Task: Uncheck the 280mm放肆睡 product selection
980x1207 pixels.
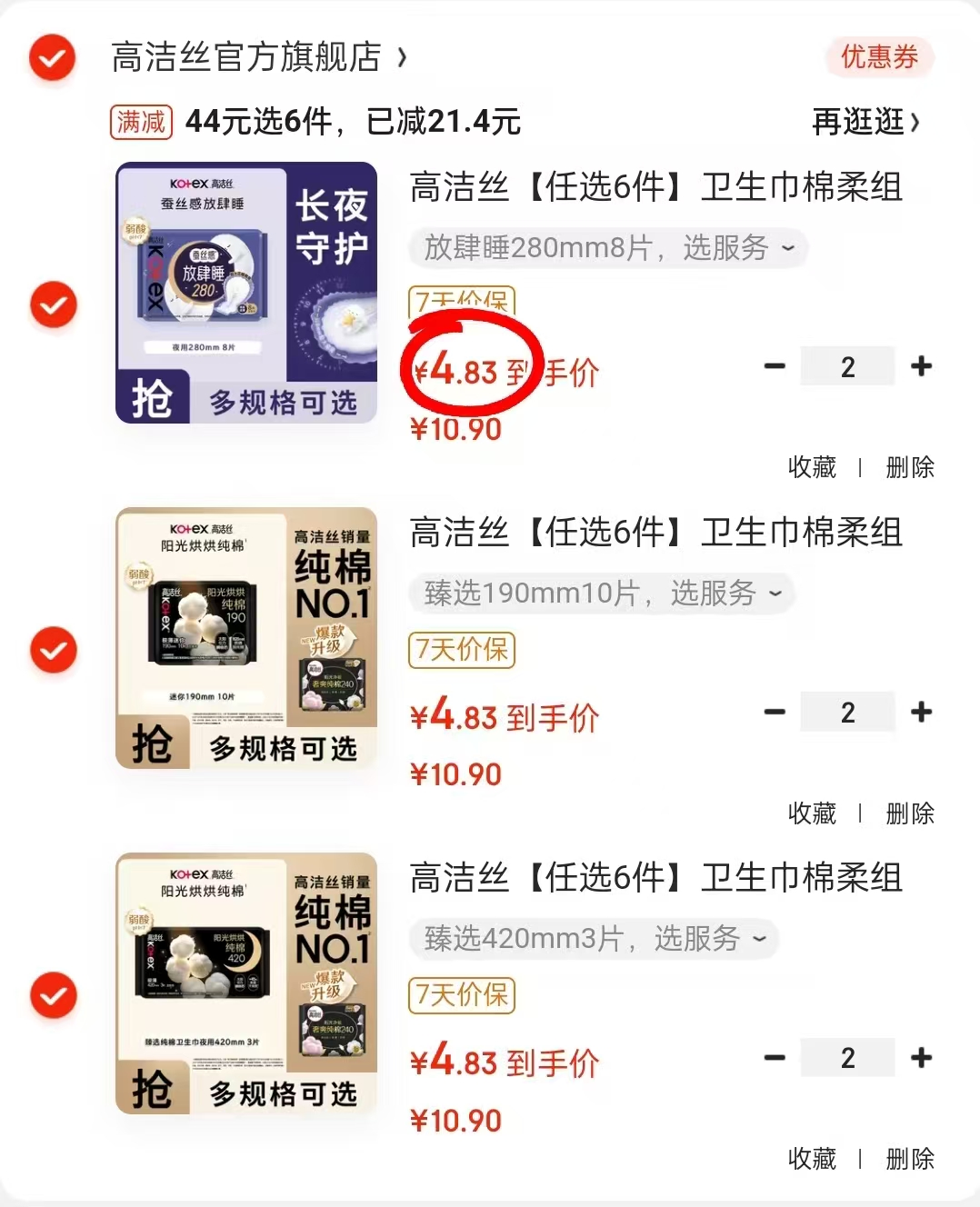Action: click(x=53, y=304)
